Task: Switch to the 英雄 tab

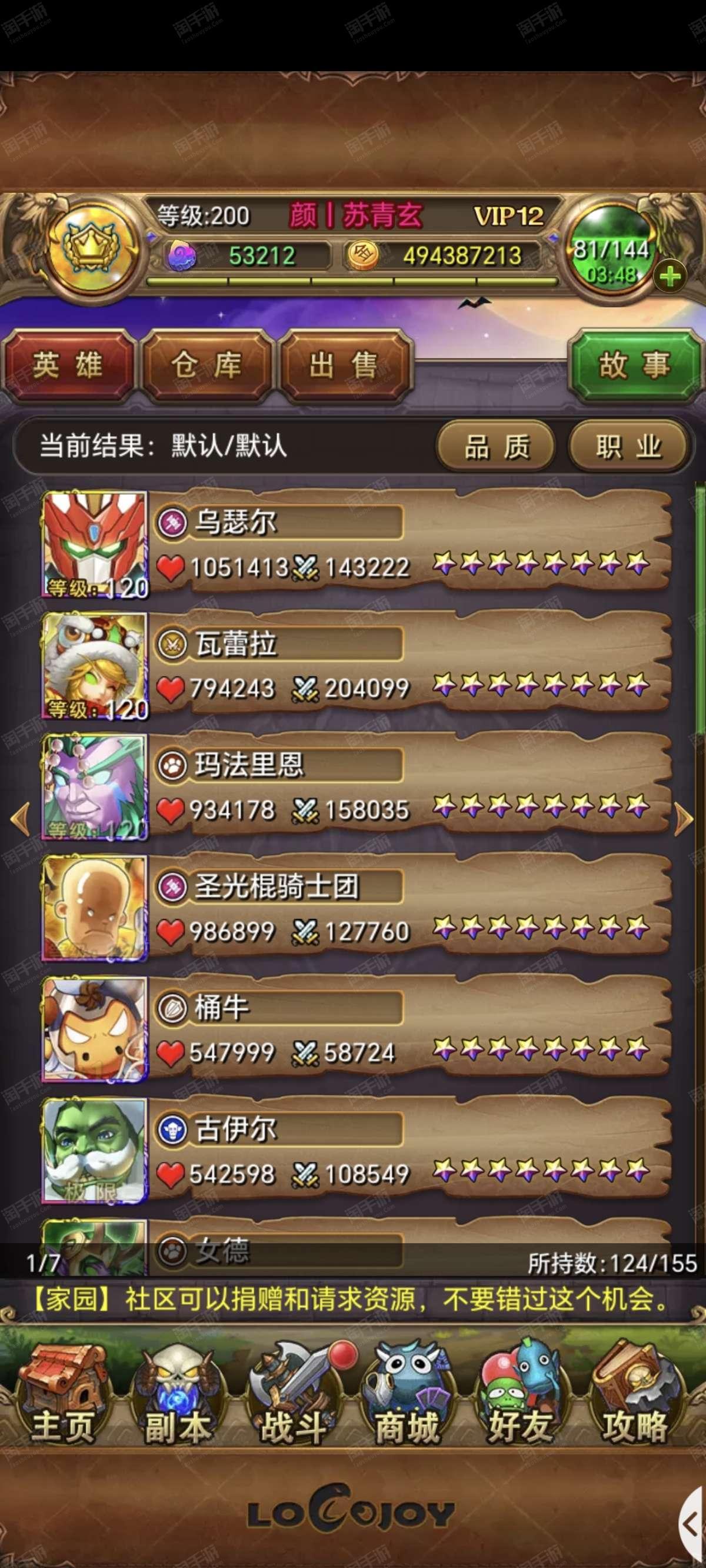Action: (x=68, y=365)
